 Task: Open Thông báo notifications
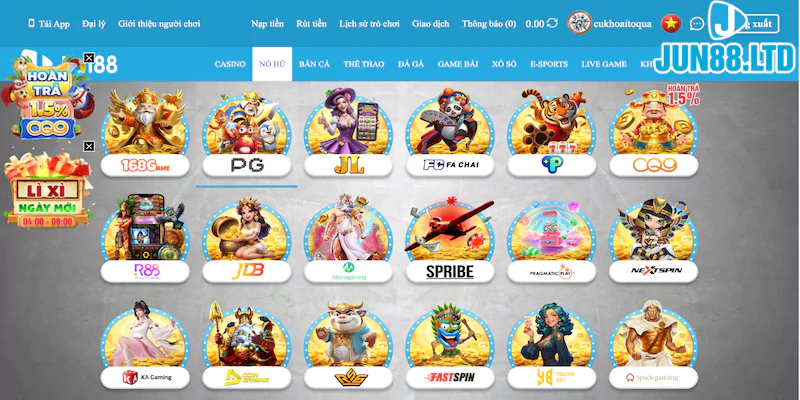490,23
